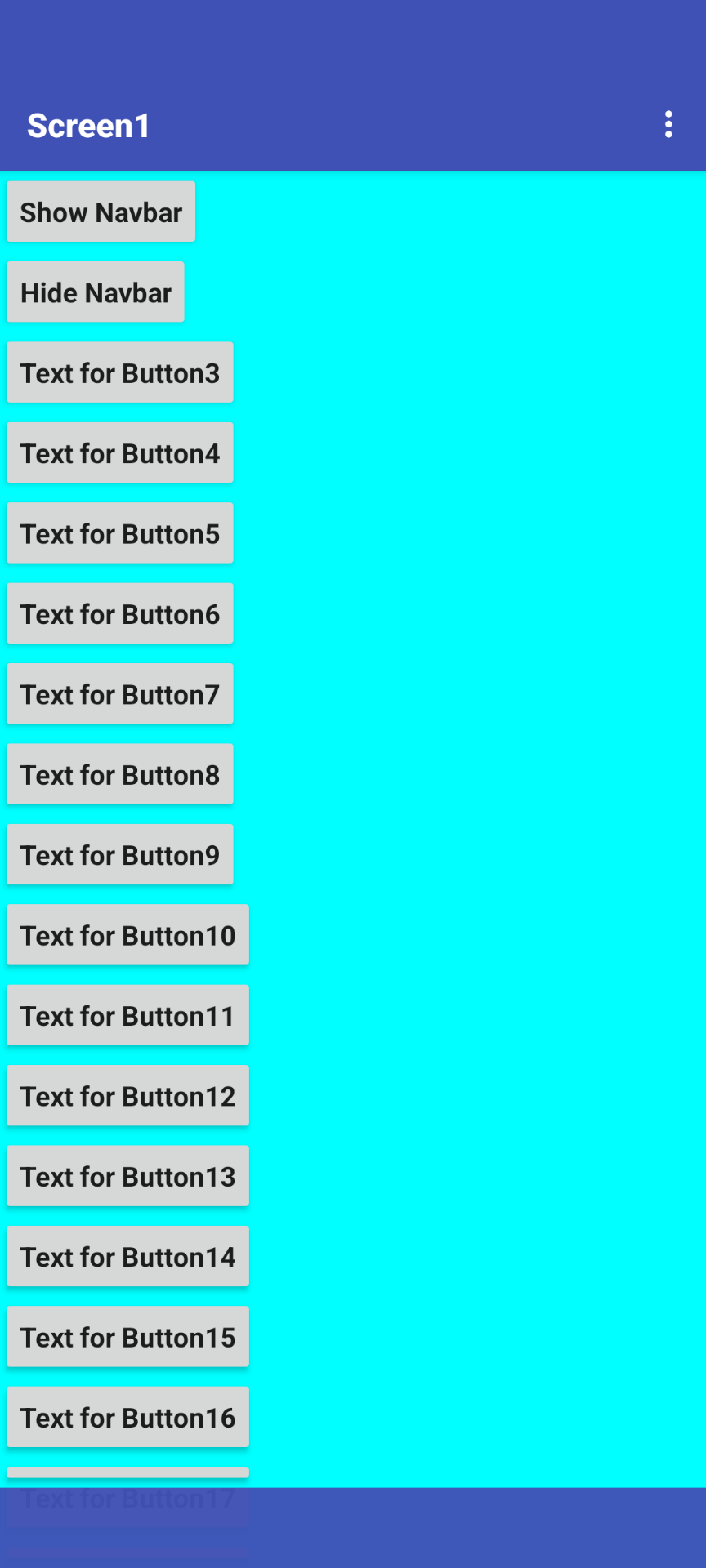Choose Text for Button13
This screenshot has width=706, height=1568.
coord(127,1176)
